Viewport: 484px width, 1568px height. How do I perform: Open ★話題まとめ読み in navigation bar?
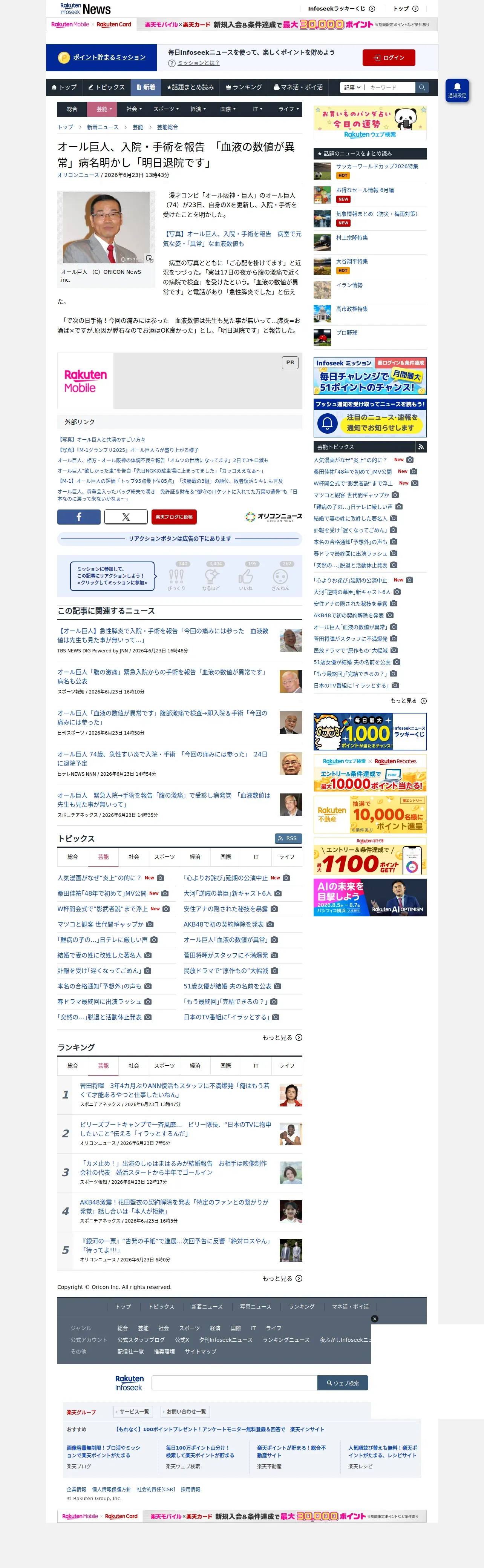point(191,87)
